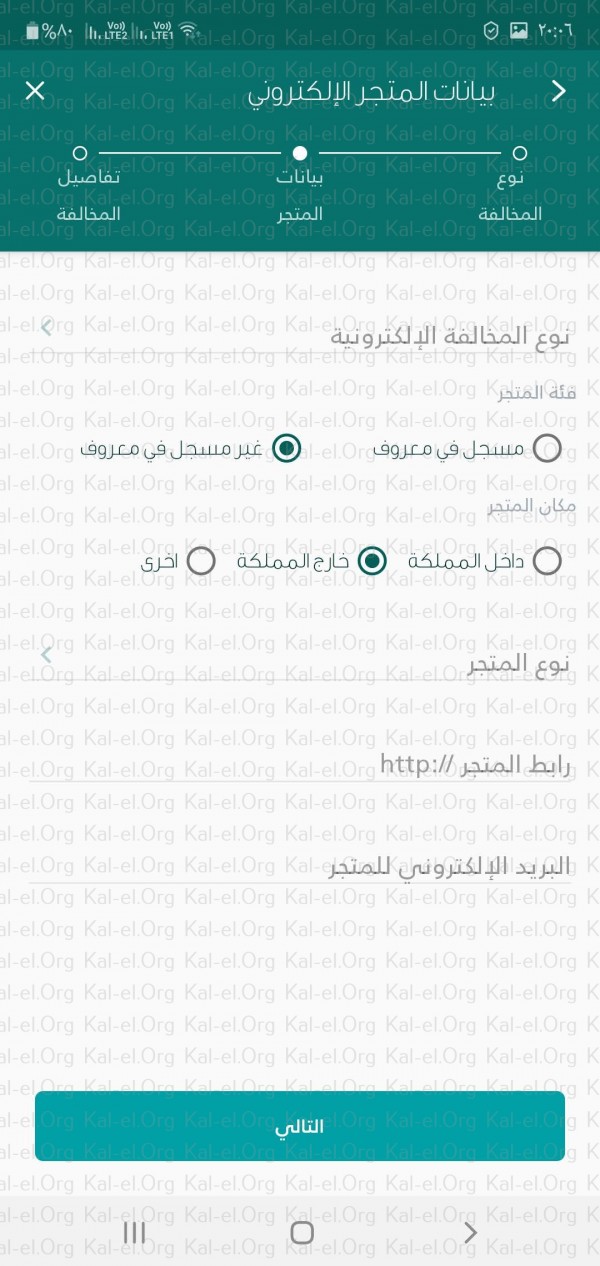Image resolution: width=600 pixels, height=1266 pixels.
Task: Continue with the التالي button
Action: (300, 1126)
